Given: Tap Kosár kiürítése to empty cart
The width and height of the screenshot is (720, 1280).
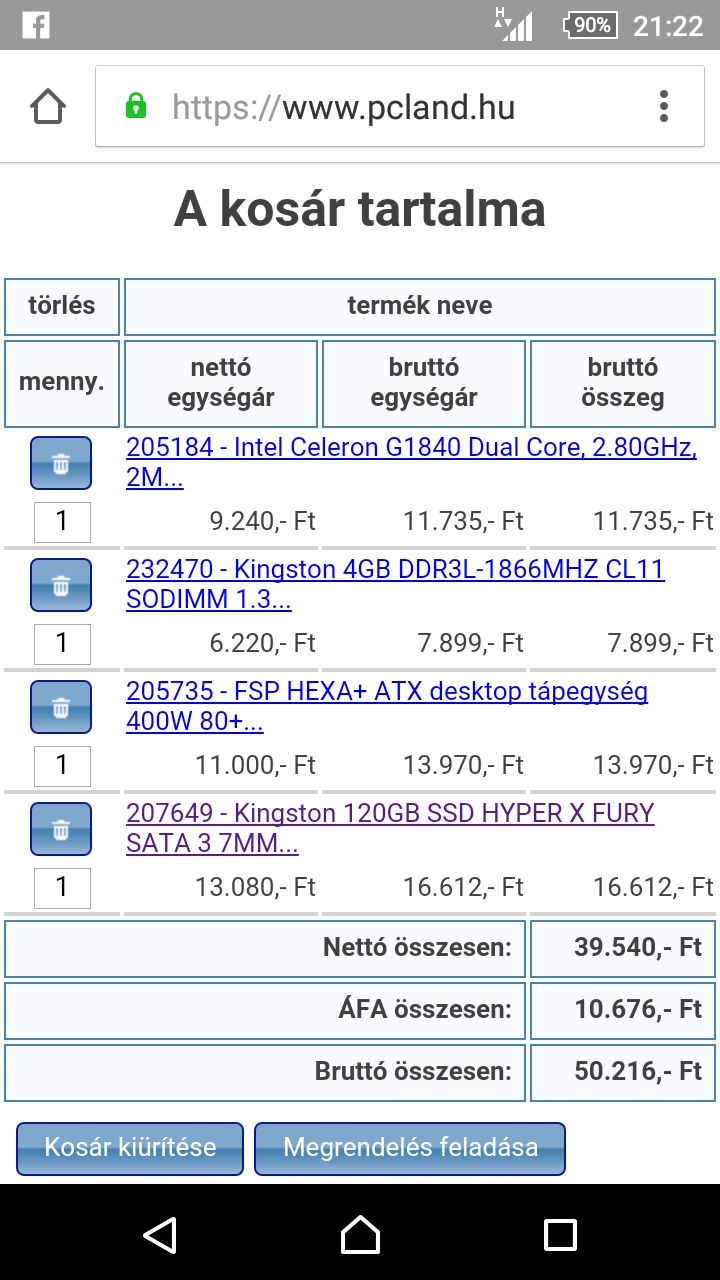Looking at the screenshot, I should 130,1147.
